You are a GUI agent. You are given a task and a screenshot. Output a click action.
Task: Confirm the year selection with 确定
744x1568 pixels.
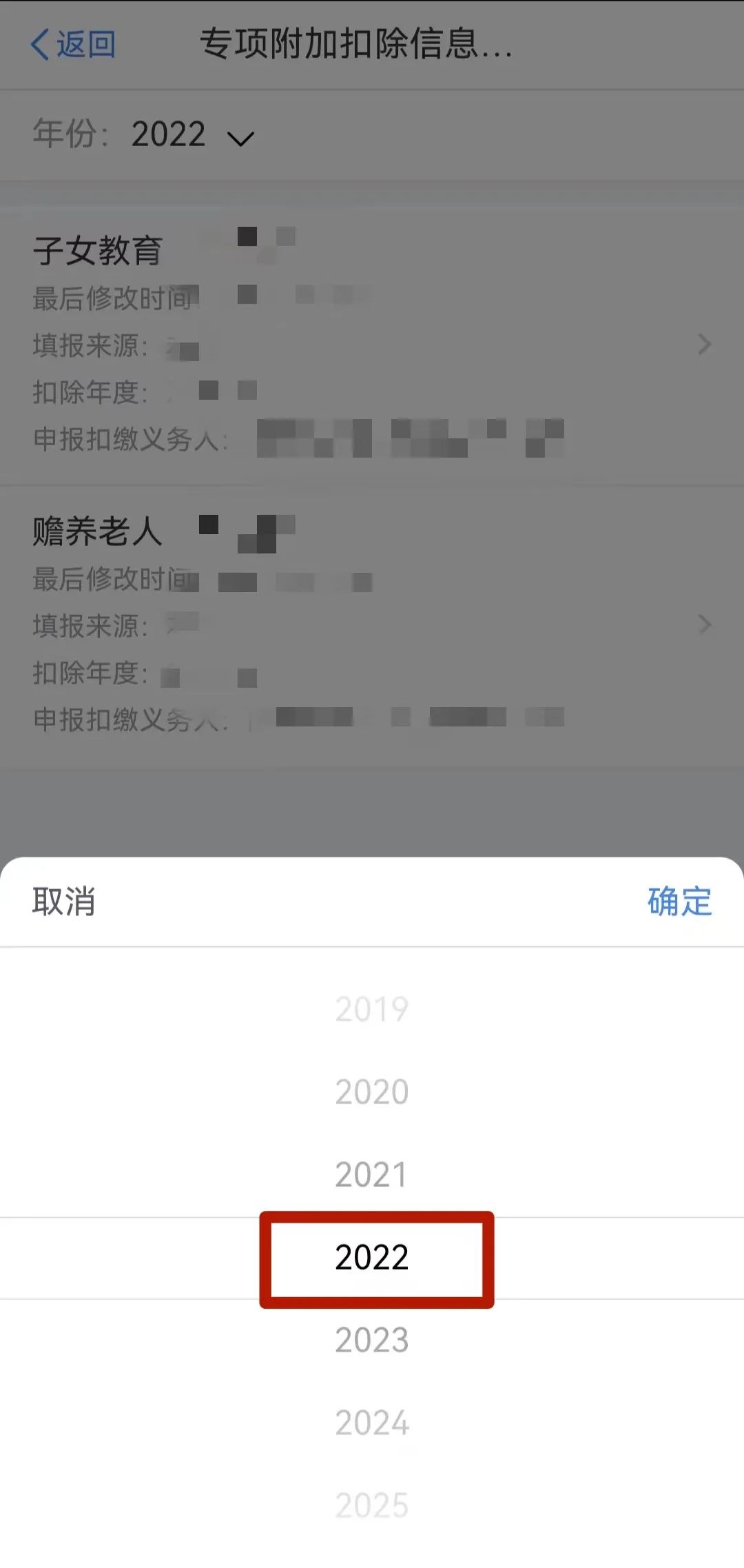(x=679, y=902)
